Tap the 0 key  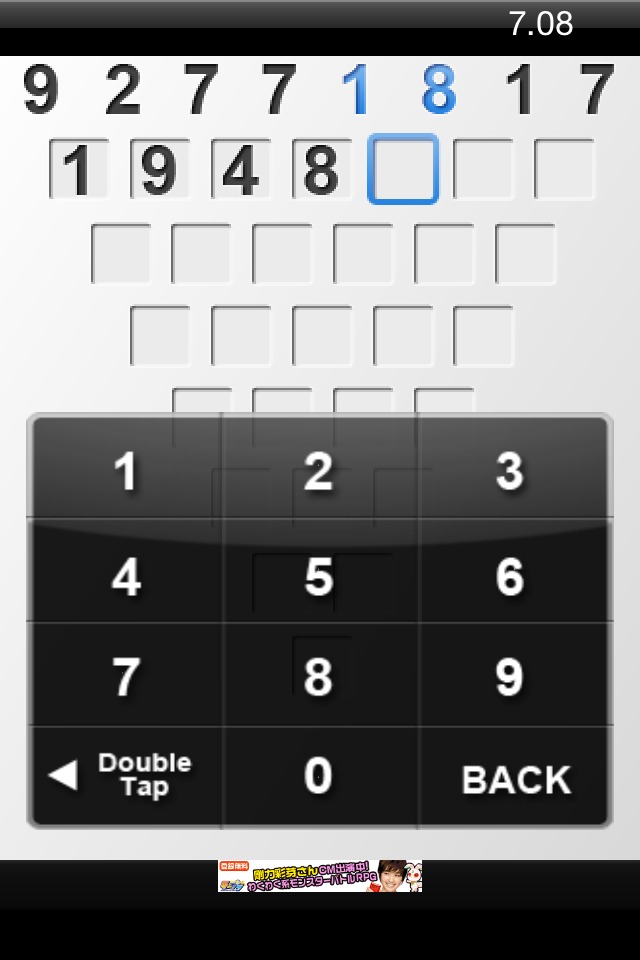(318, 776)
